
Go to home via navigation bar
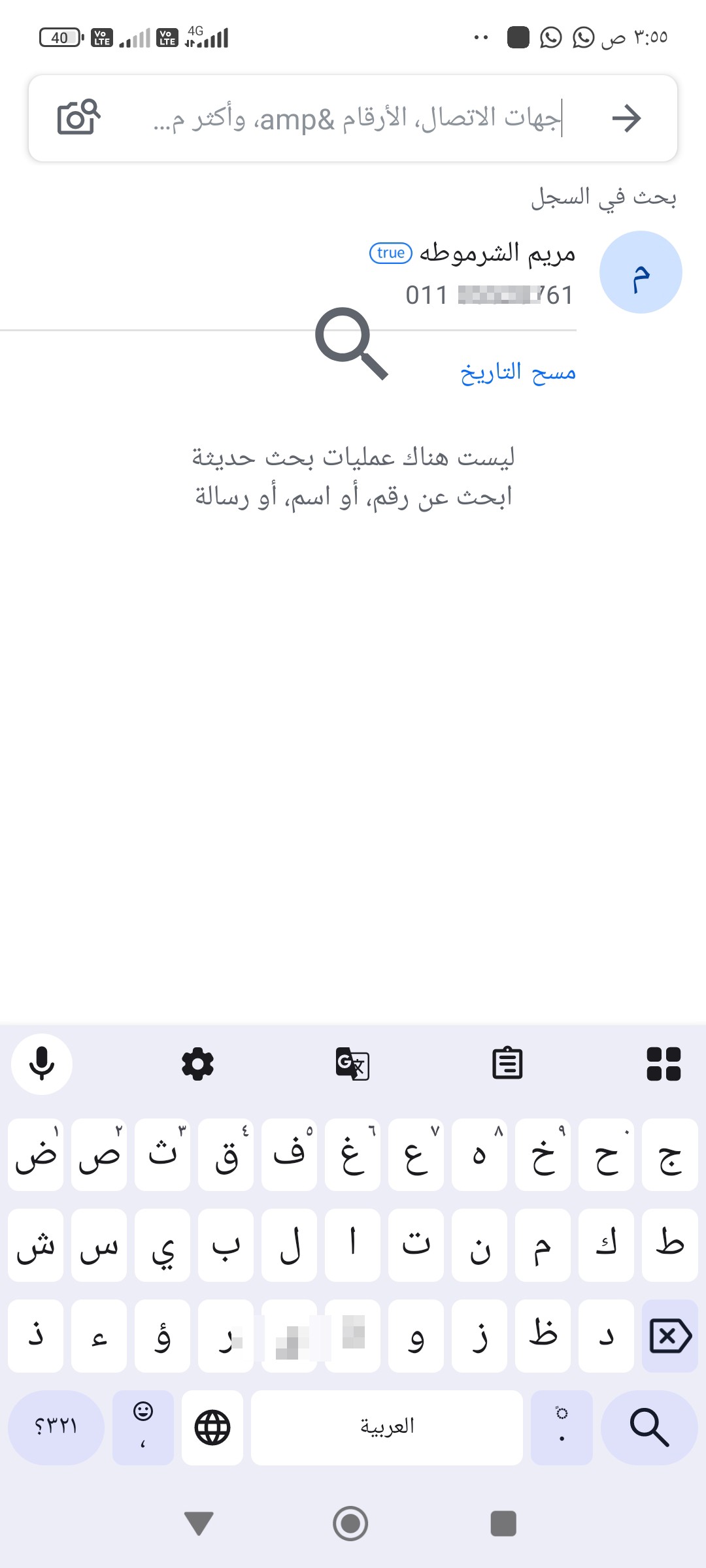pyautogui.click(x=351, y=1524)
